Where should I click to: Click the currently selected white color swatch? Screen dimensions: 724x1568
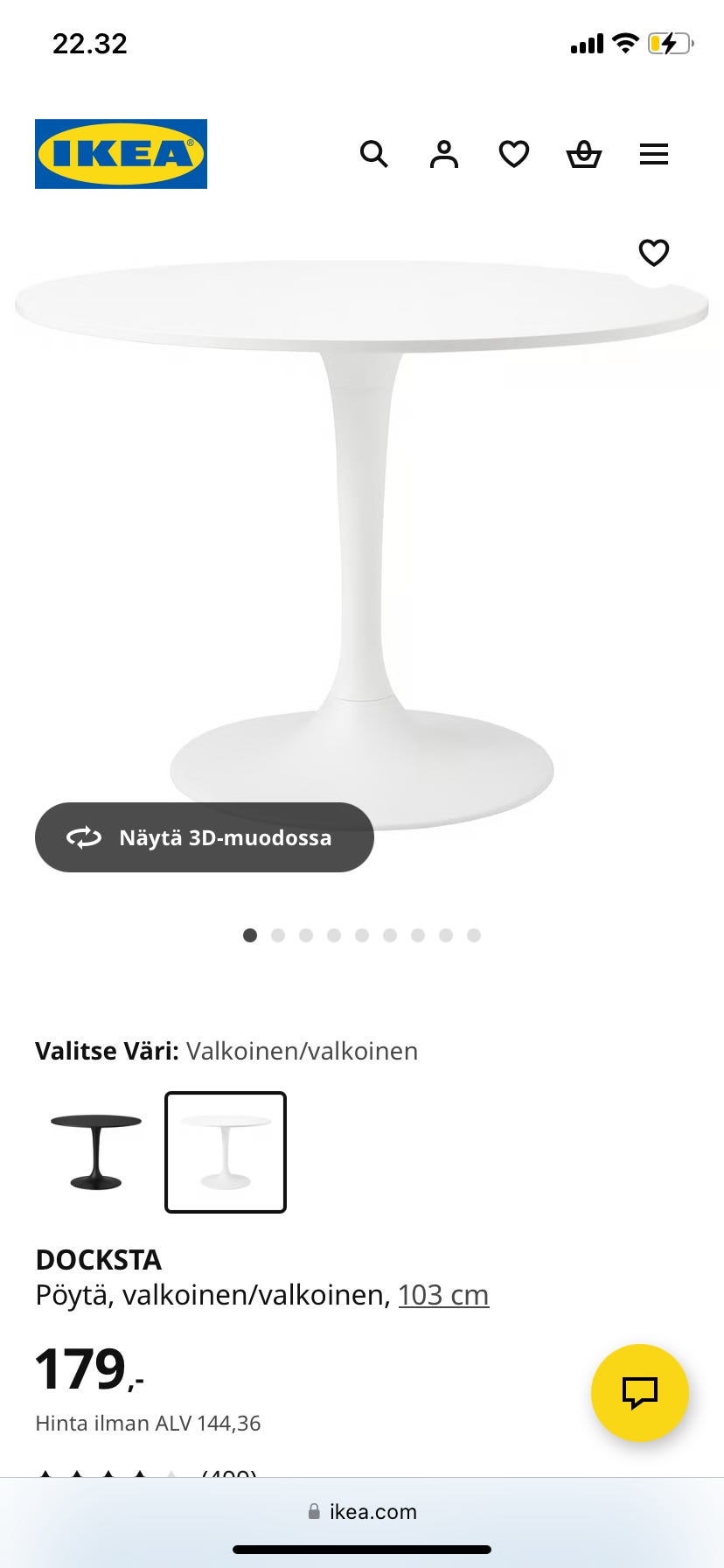226,1151
